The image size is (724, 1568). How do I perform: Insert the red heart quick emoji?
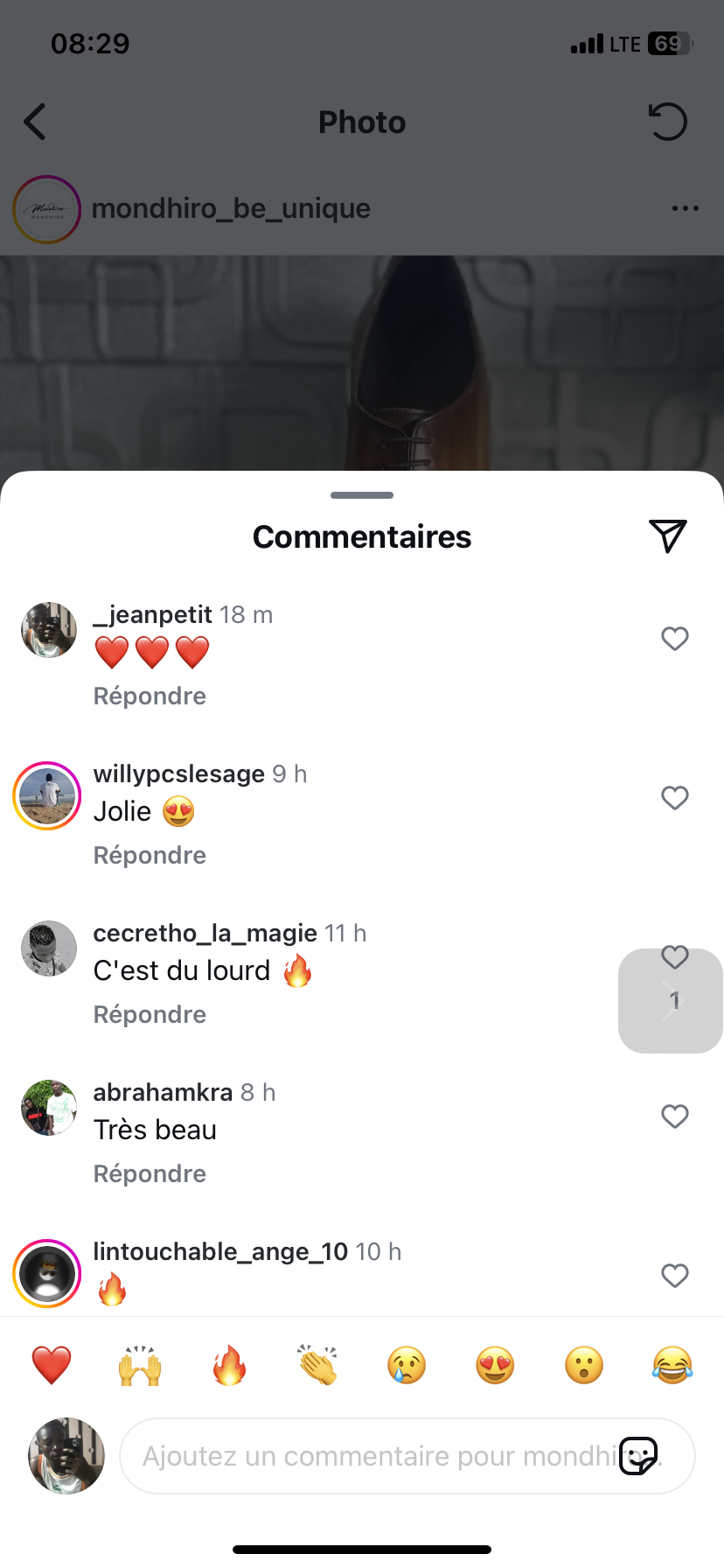pyautogui.click(x=52, y=1365)
